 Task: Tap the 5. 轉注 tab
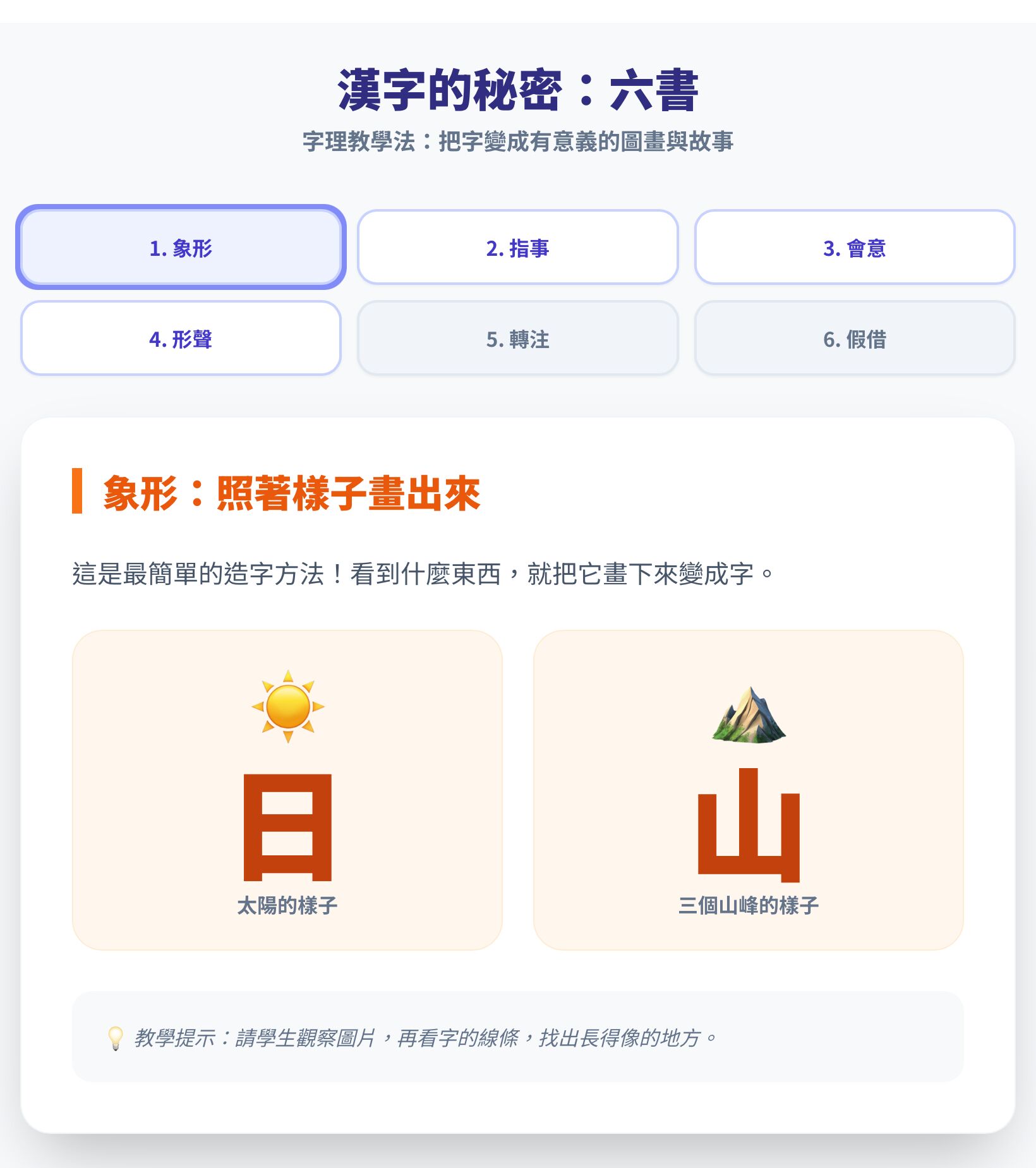click(x=517, y=339)
